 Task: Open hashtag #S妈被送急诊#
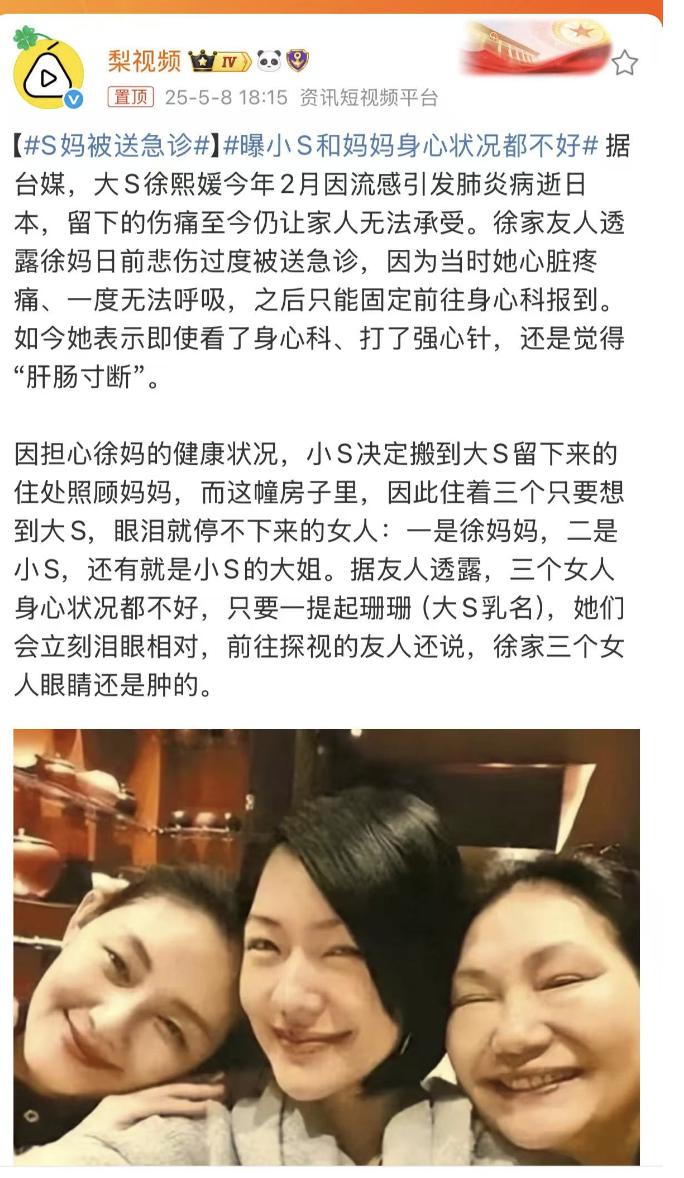click(115, 145)
